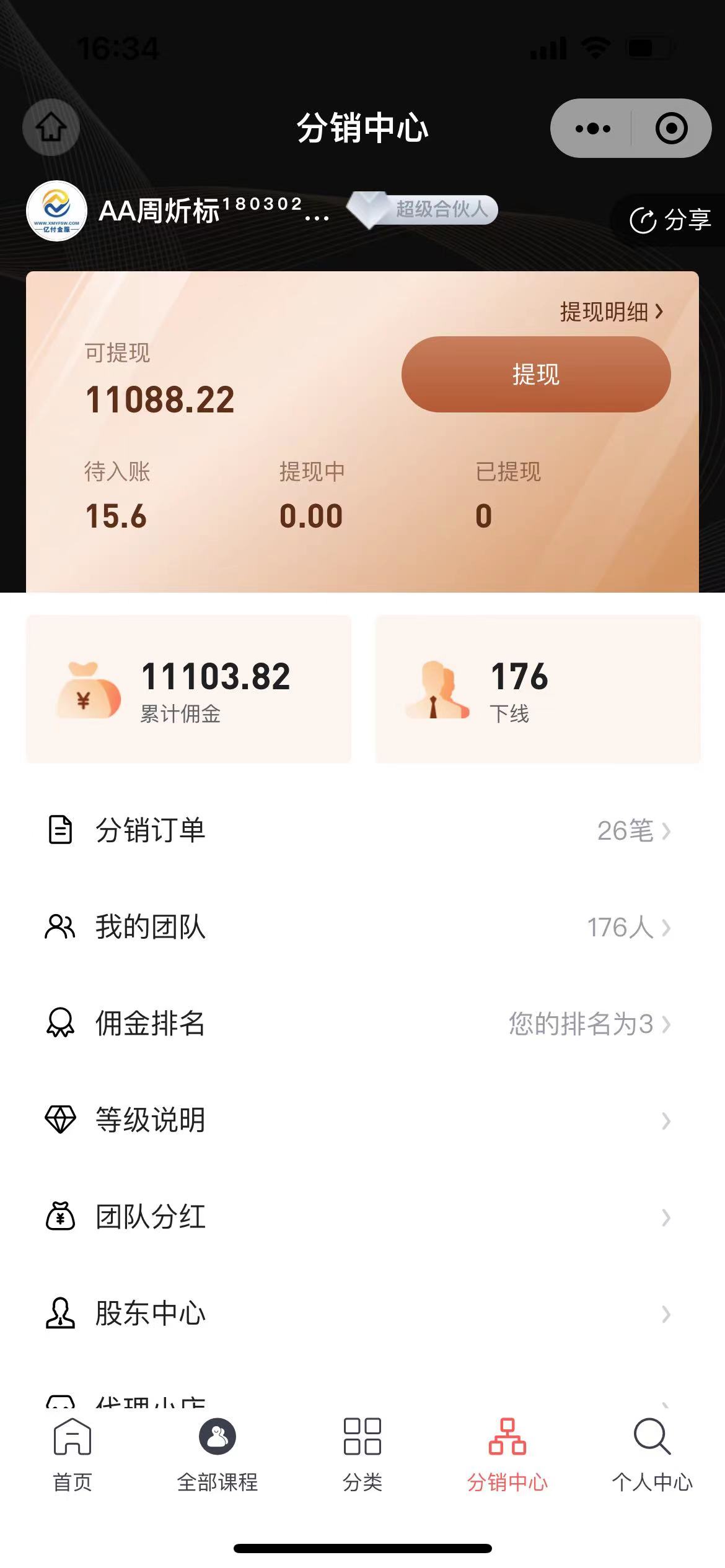Open 分销订单 distribution orders

(x=362, y=830)
